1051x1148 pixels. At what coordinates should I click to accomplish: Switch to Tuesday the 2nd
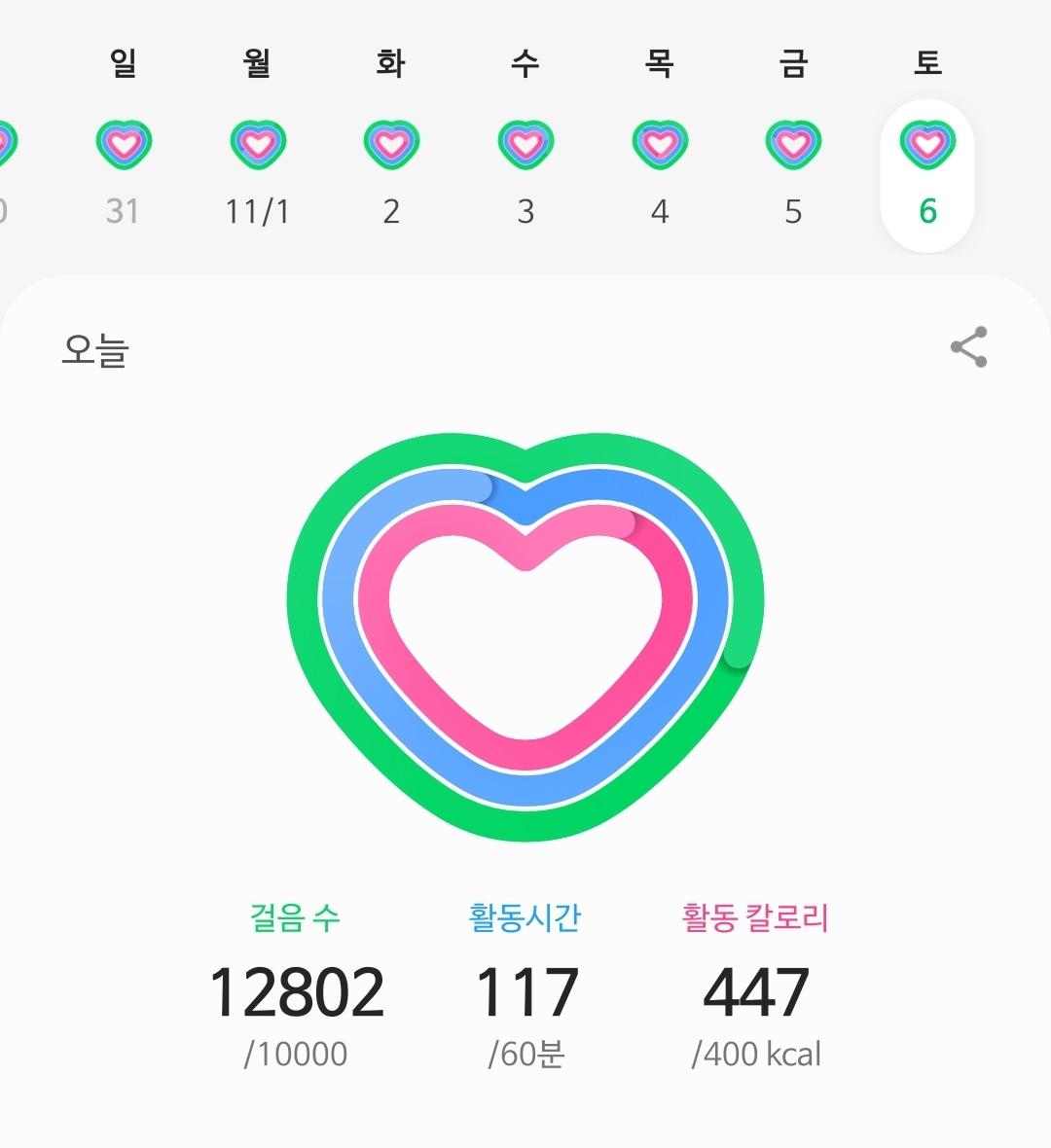(391, 173)
